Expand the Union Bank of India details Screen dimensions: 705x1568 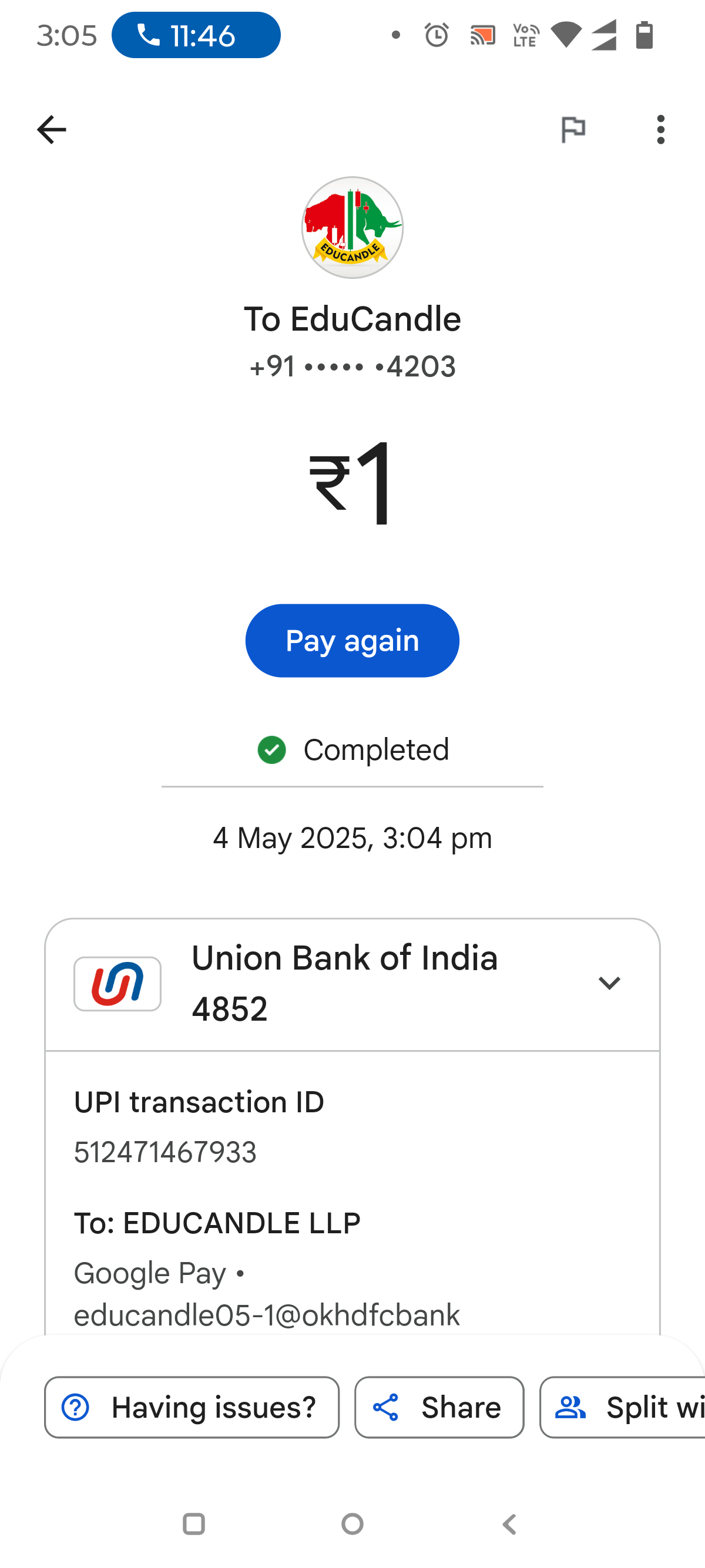tap(609, 983)
